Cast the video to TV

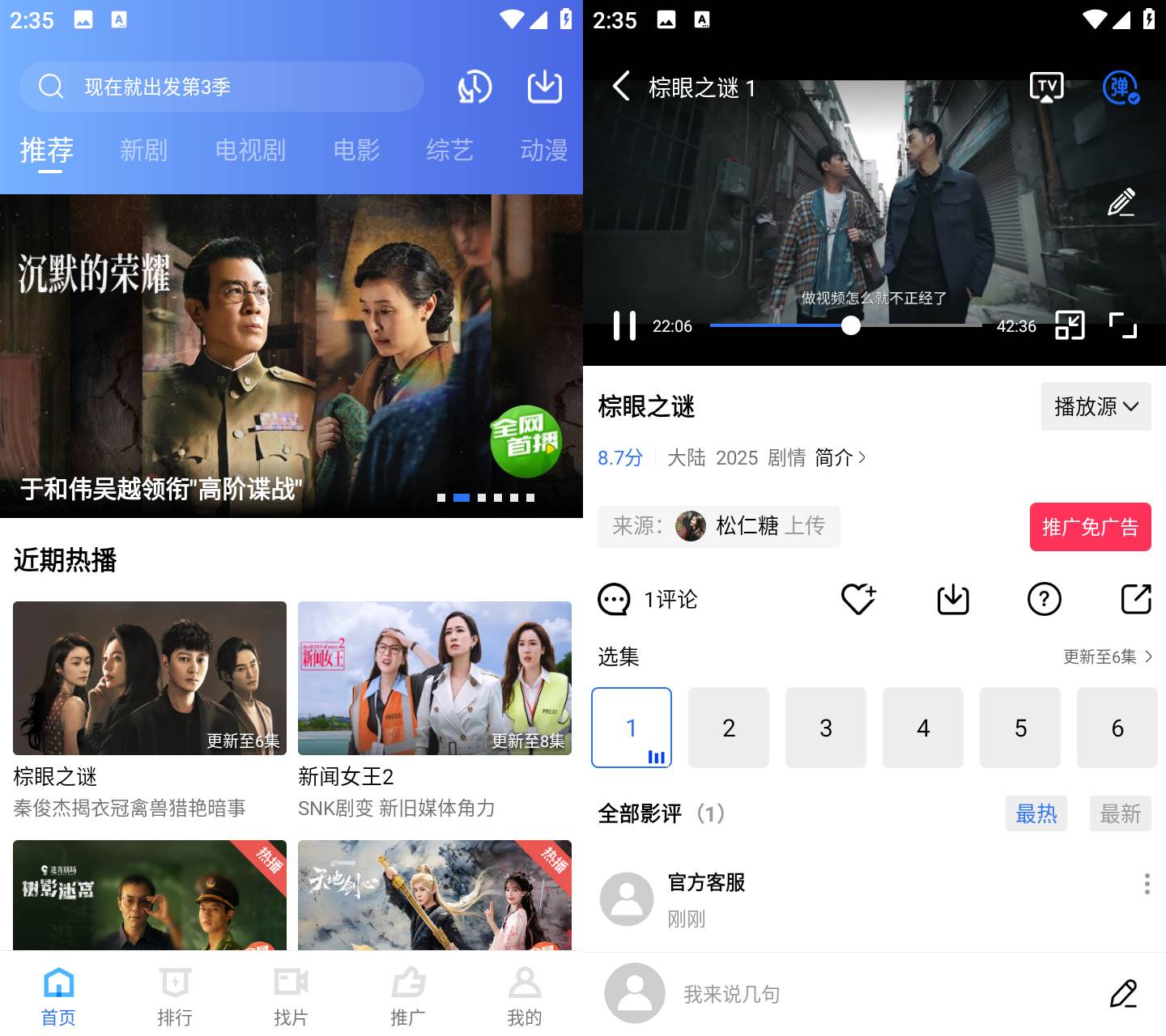(1046, 87)
